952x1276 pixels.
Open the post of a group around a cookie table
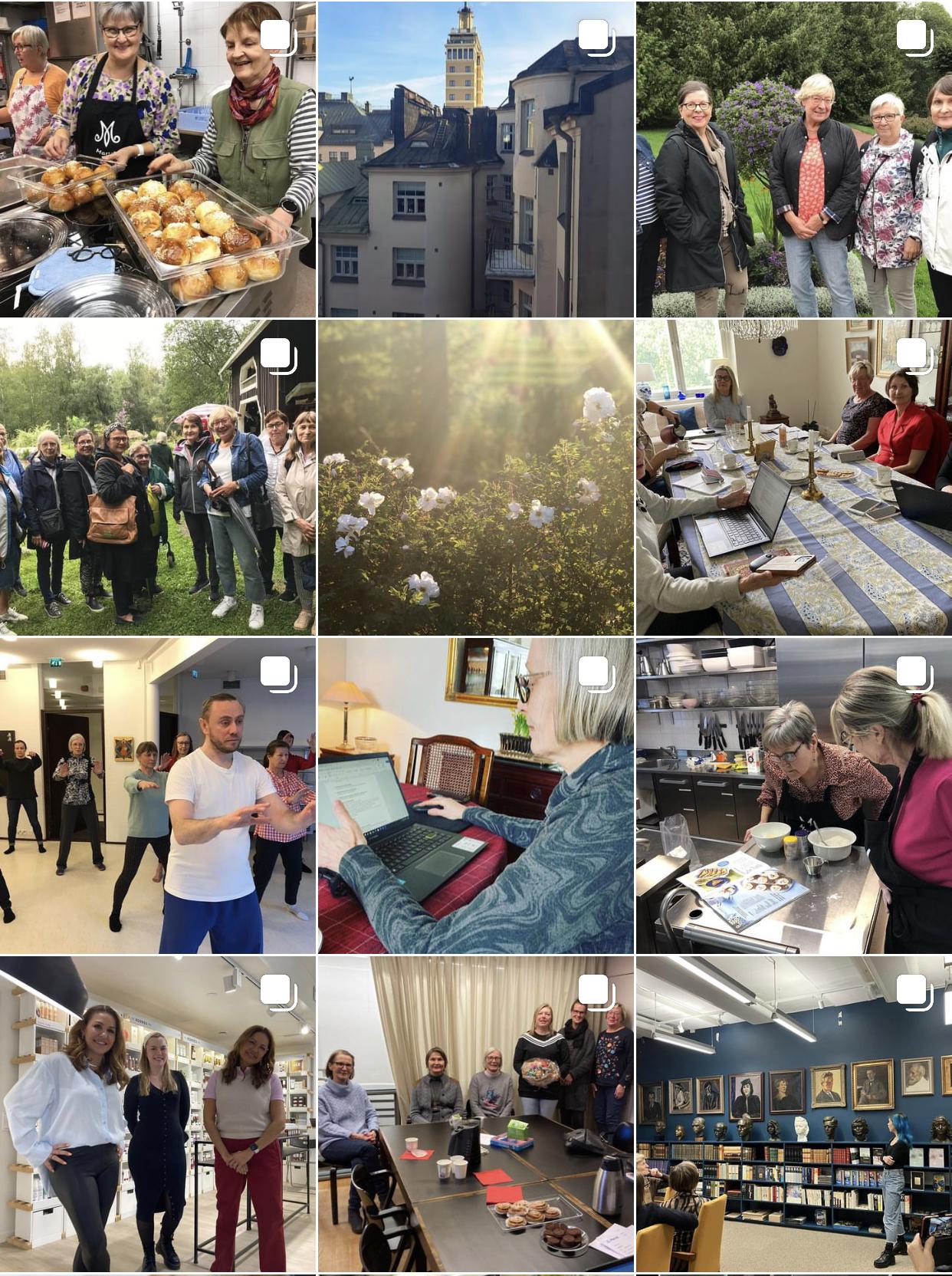coord(476,1113)
